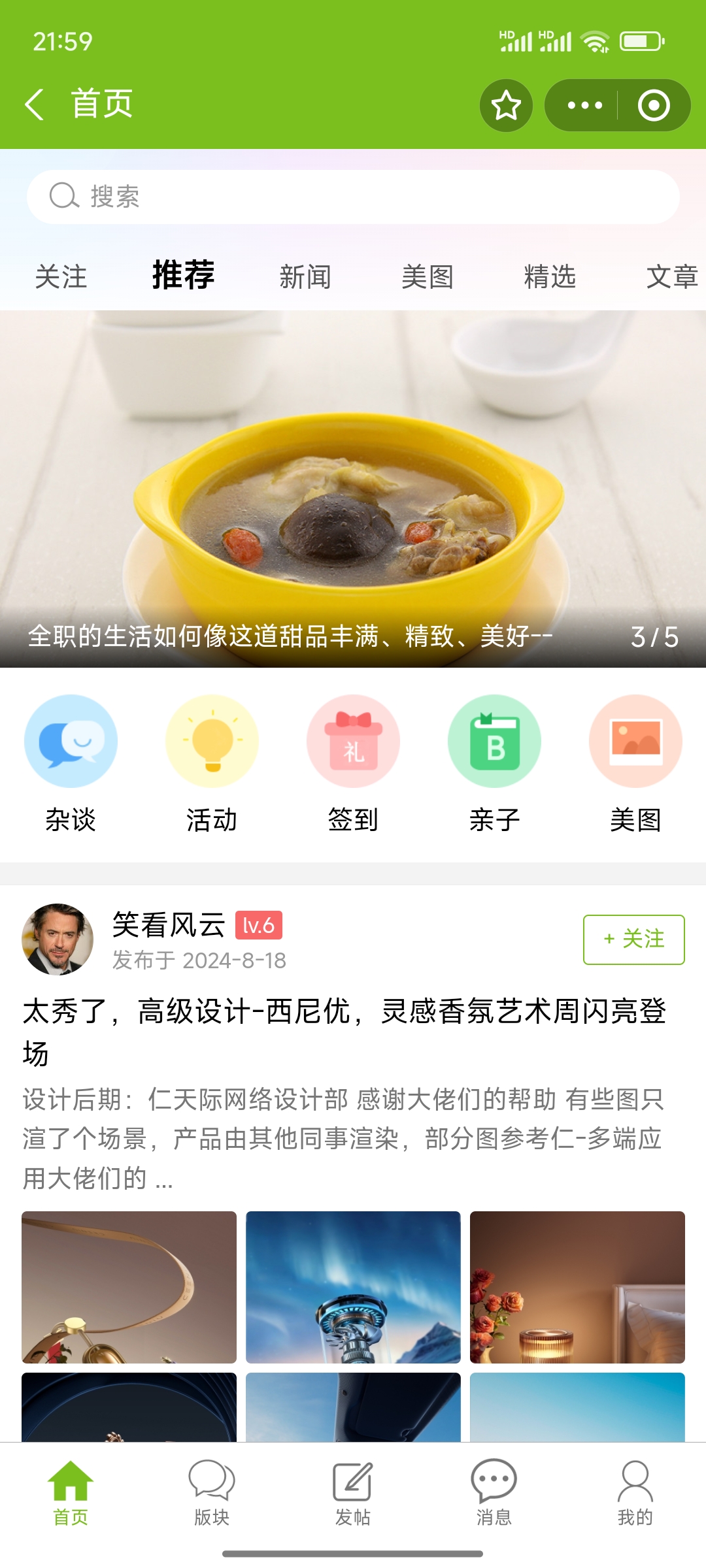The height and width of the screenshot is (1568, 706).
Task: Switch to the 关注 top tab
Action: [x=61, y=277]
